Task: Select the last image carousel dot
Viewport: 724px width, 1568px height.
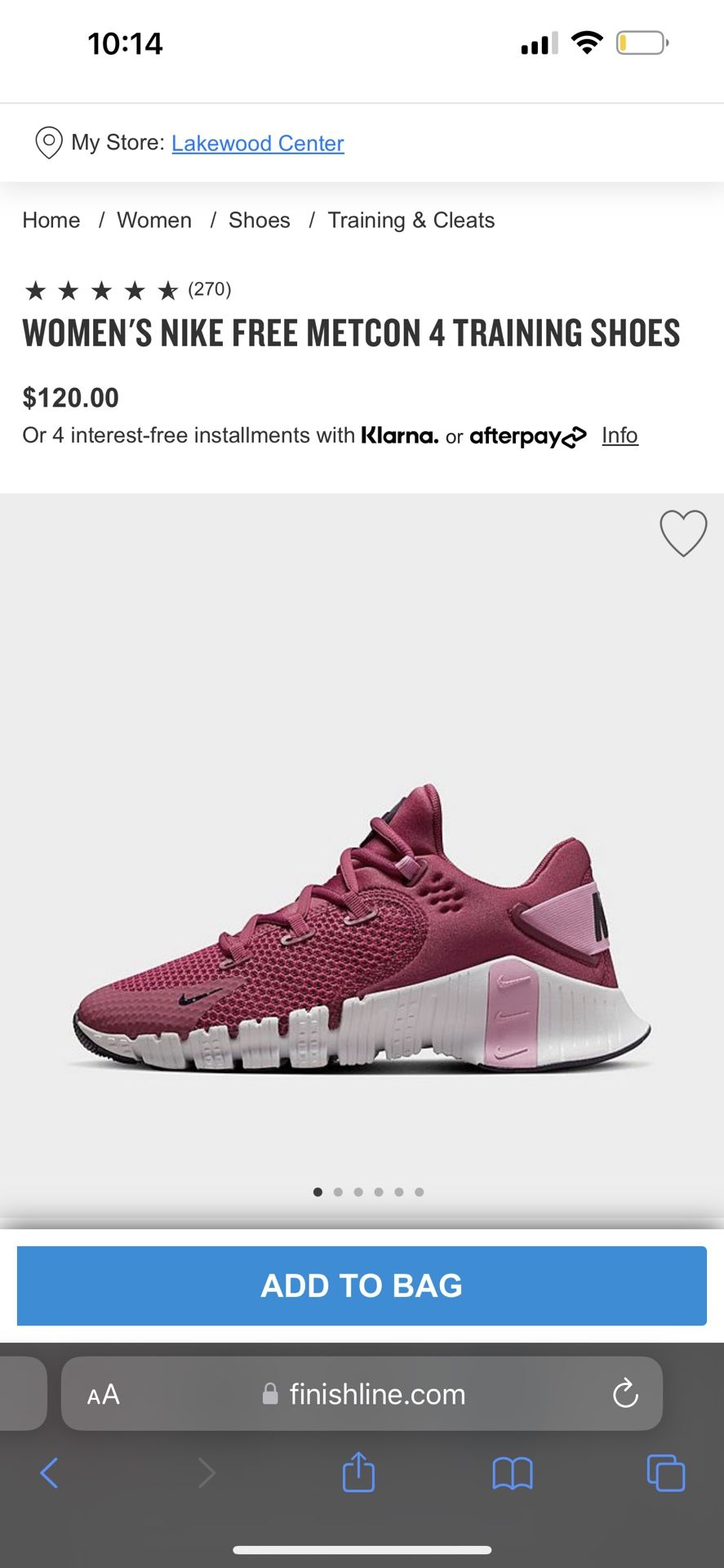Action: pyautogui.click(x=419, y=1192)
